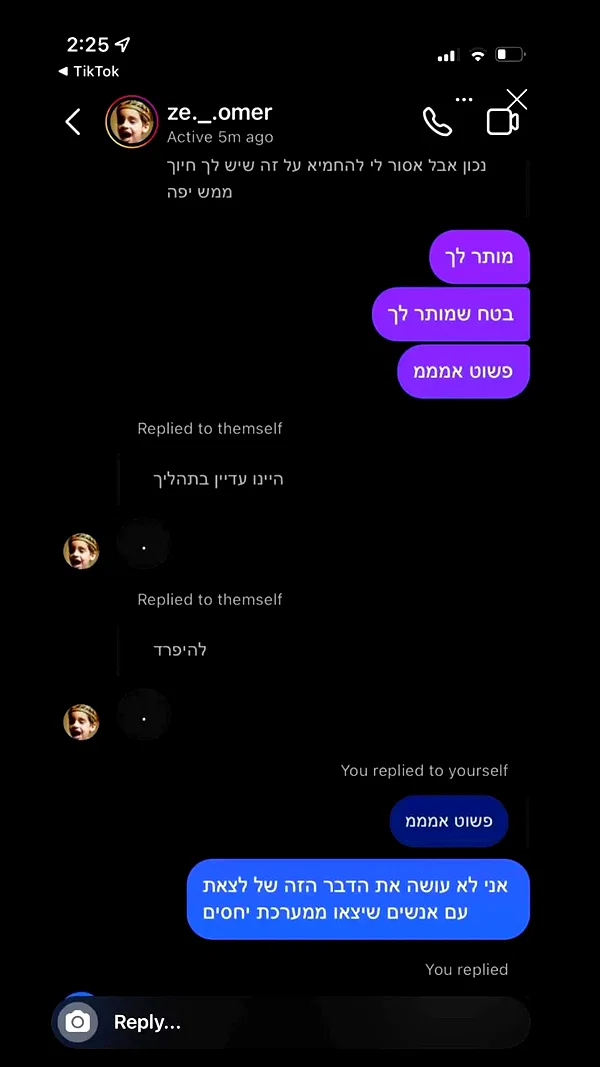
Task: Open ze._.omer's profile picture in header
Action: [x=132, y=122]
